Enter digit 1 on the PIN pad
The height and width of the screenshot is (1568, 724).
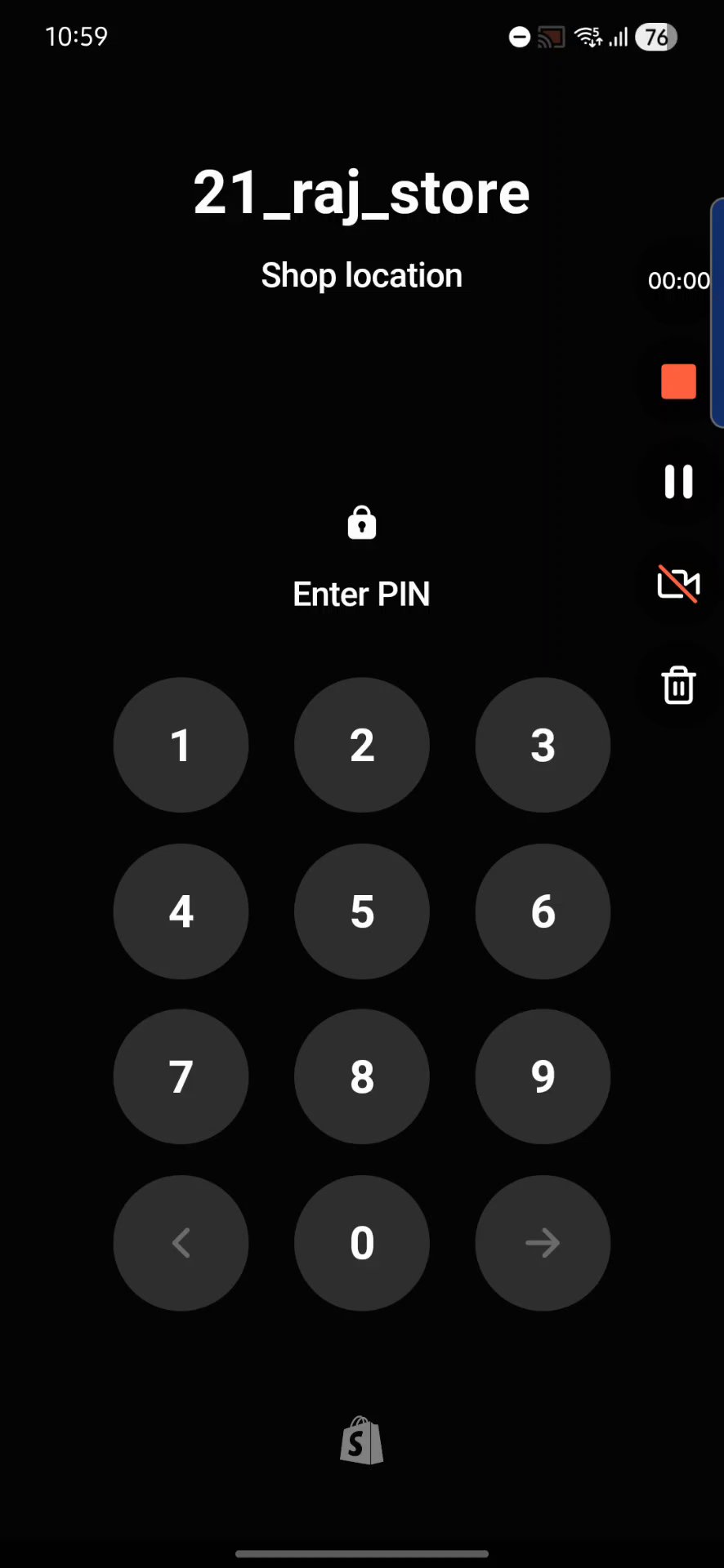pyautogui.click(x=181, y=745)
